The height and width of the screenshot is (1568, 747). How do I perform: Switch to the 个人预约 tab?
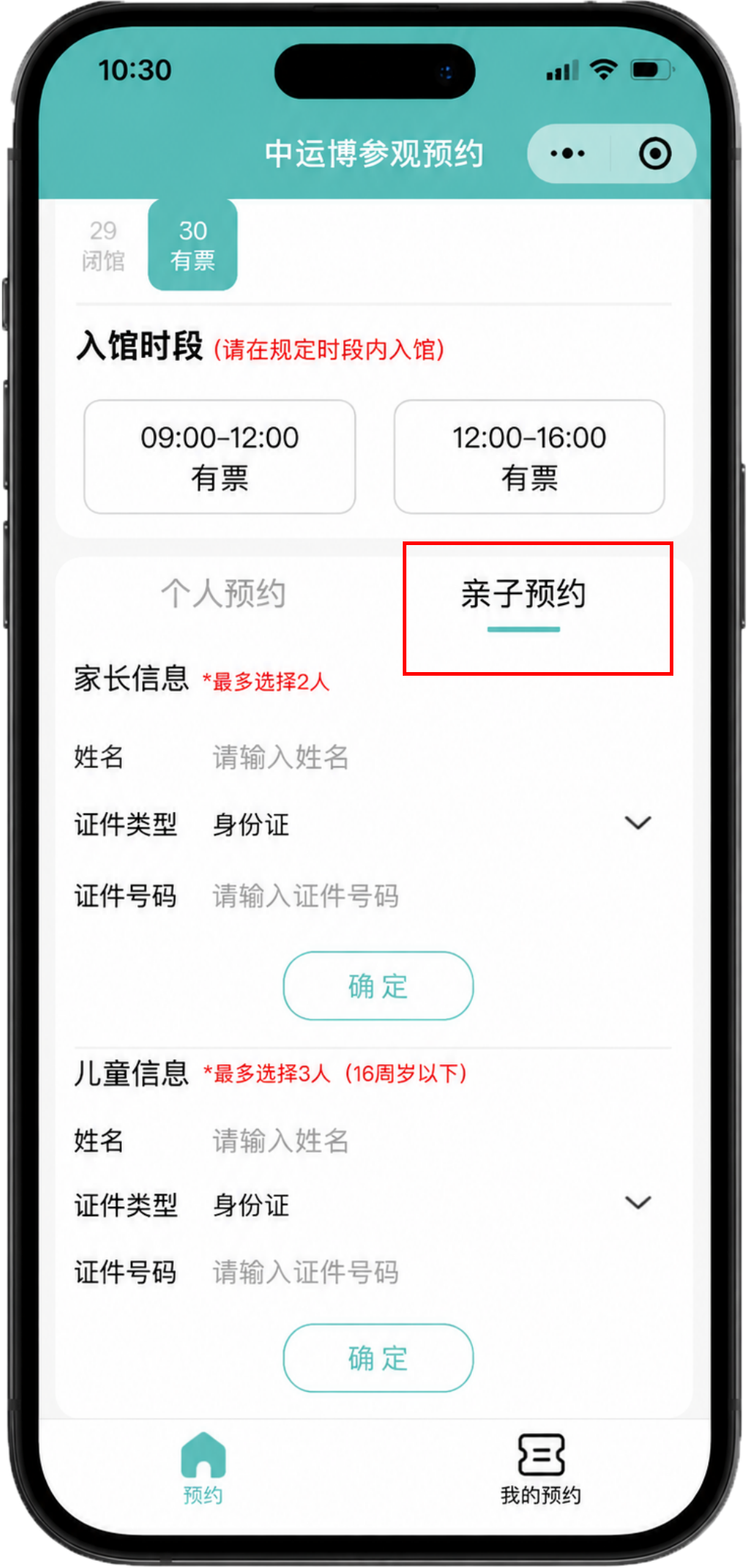[223, 594]
